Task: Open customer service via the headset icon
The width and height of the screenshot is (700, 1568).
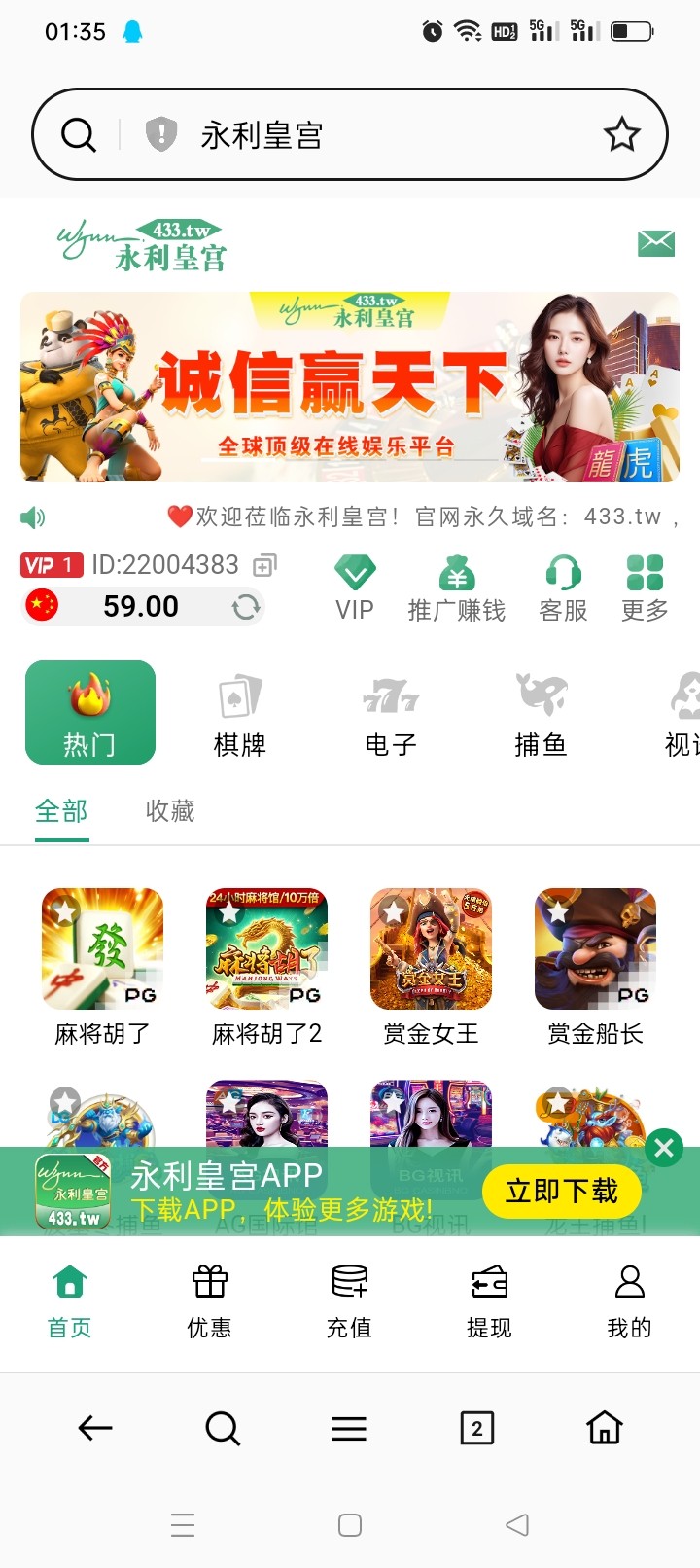Action: pyautogui.click(x=562, y=584)
